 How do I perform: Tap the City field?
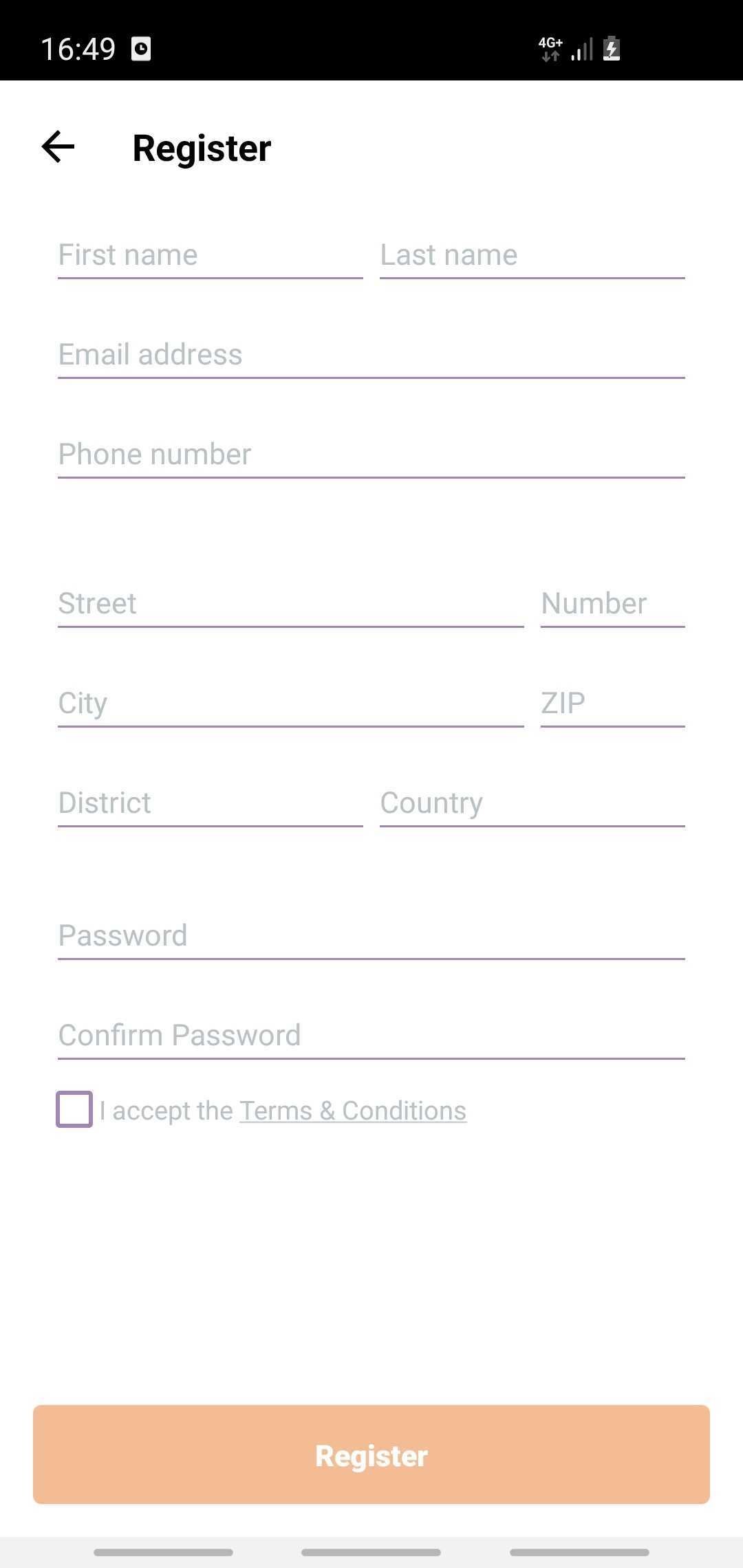click(290, 704)
